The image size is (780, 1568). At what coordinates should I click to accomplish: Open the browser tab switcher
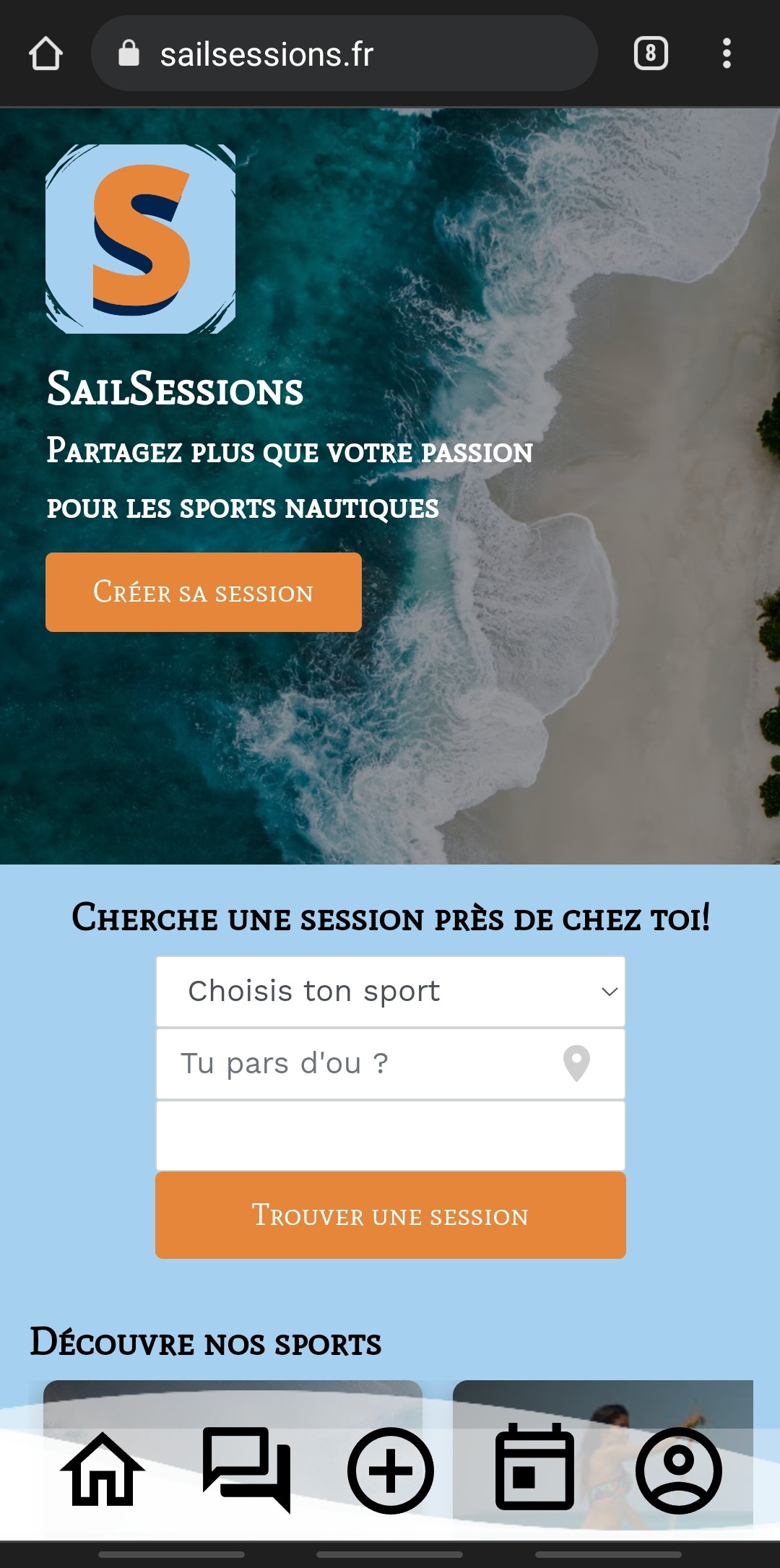pyautogui.click(x=651, y=53)
